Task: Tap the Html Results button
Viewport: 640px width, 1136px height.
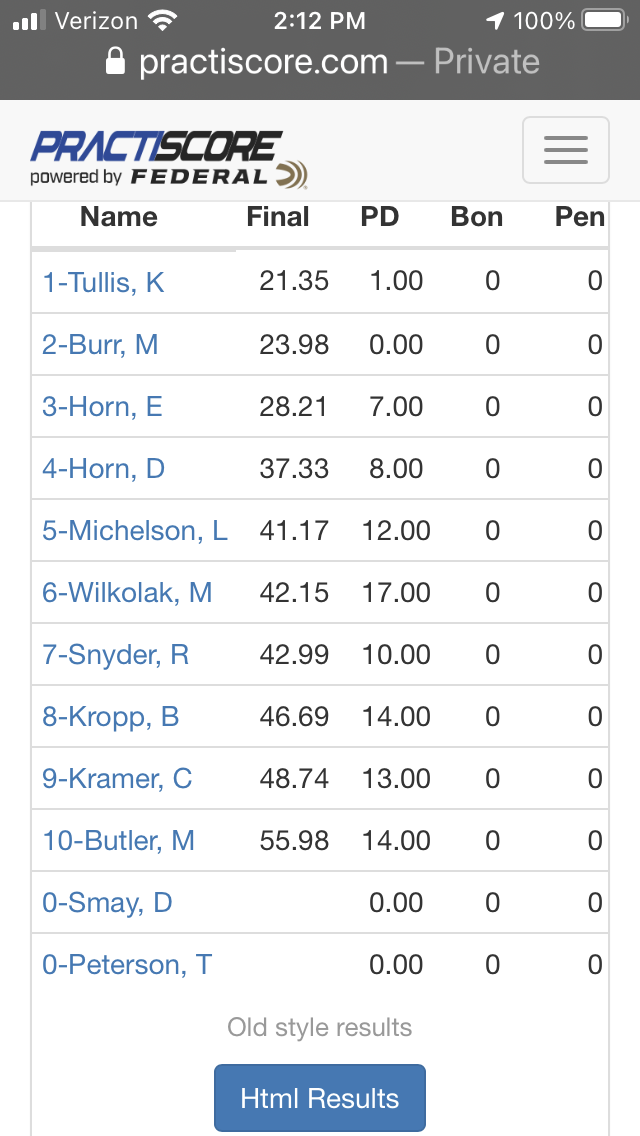Action: click(x=320, y=1098)
